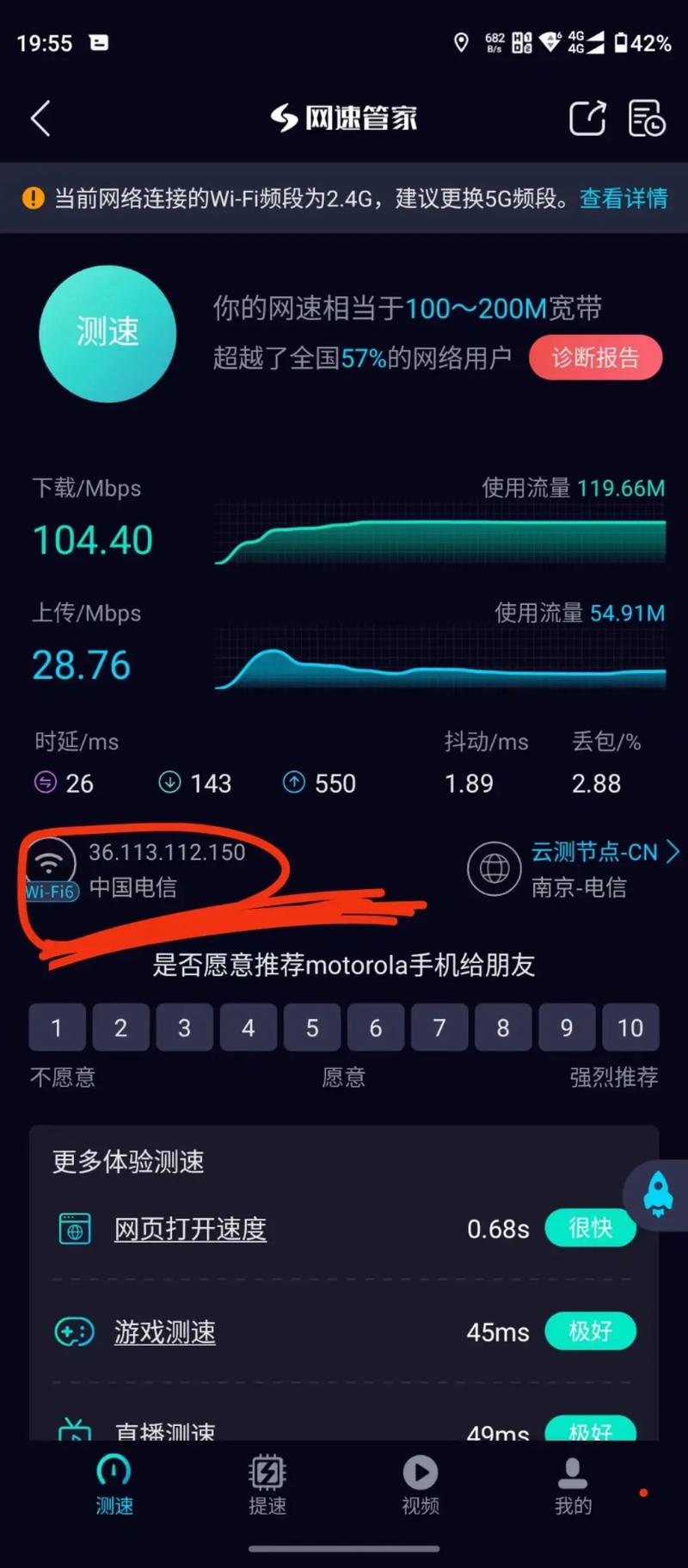Open 查看详情 link in the Wi-Fi banner
Viewport: 688px width, 1568px height.
[x=623, y=199]
